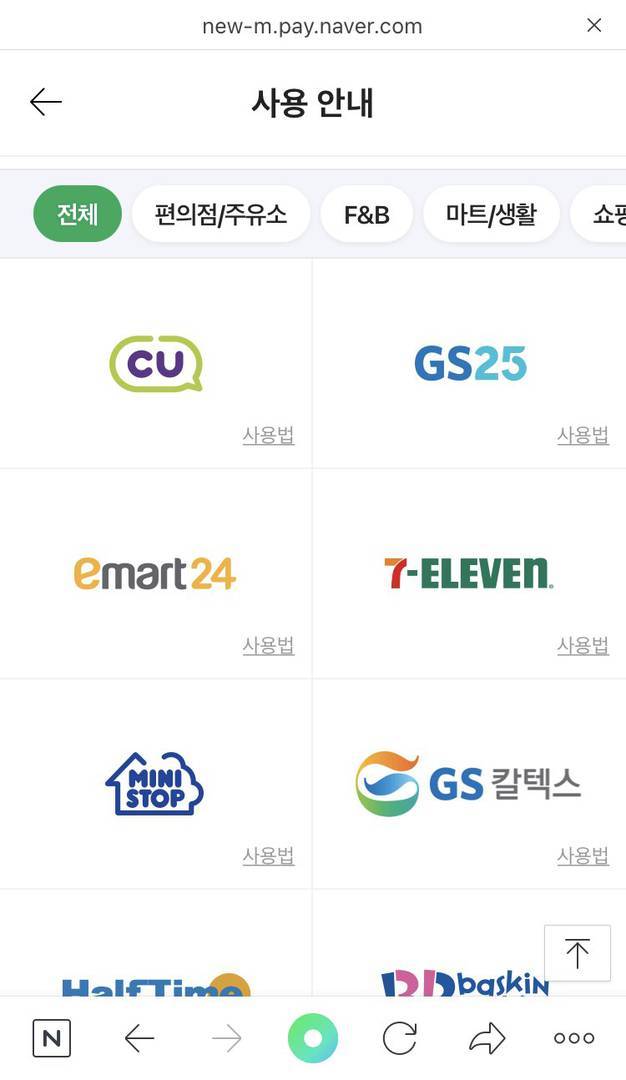Switch to the 편의점/주유소 category
626x1080 pixels.
221,214
